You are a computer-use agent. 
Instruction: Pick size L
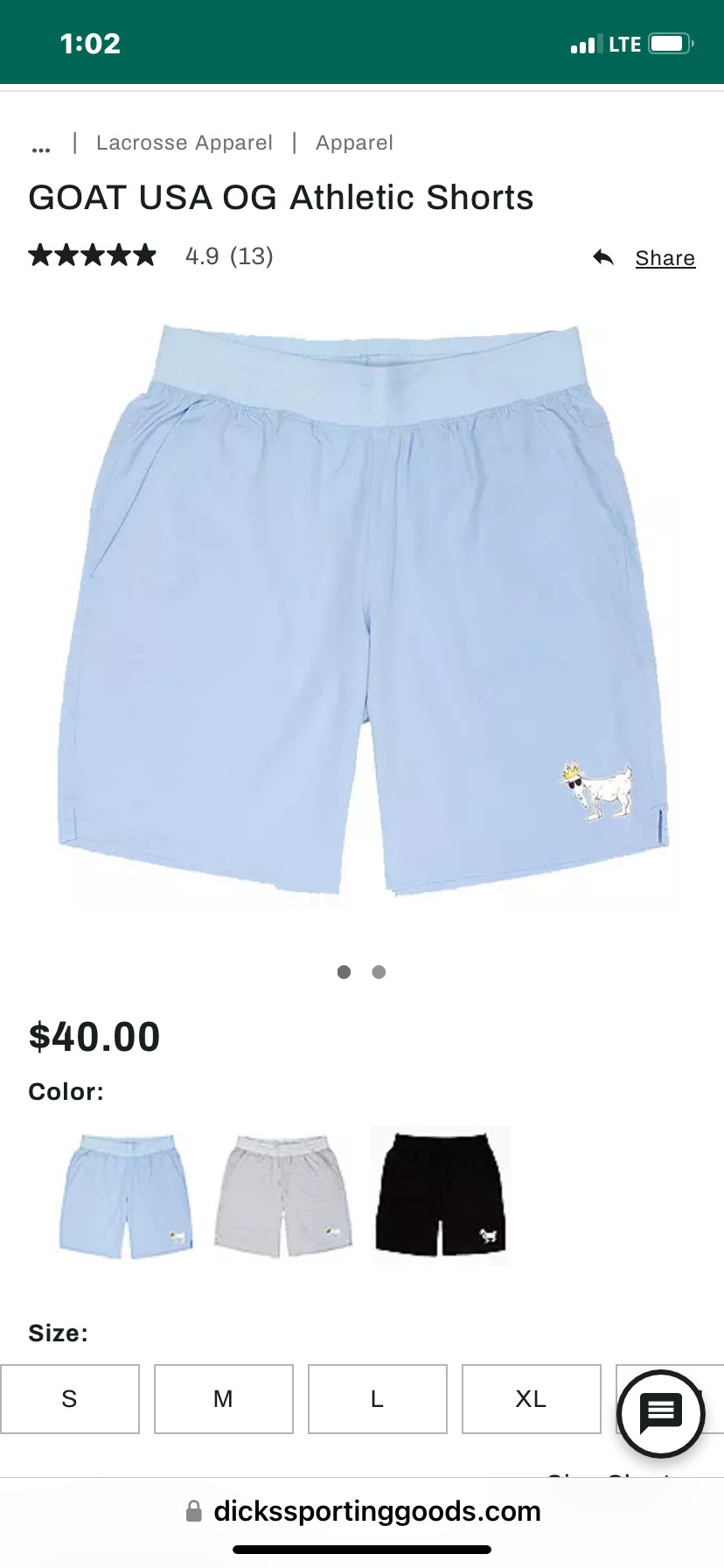click(x=378, y=1399)
